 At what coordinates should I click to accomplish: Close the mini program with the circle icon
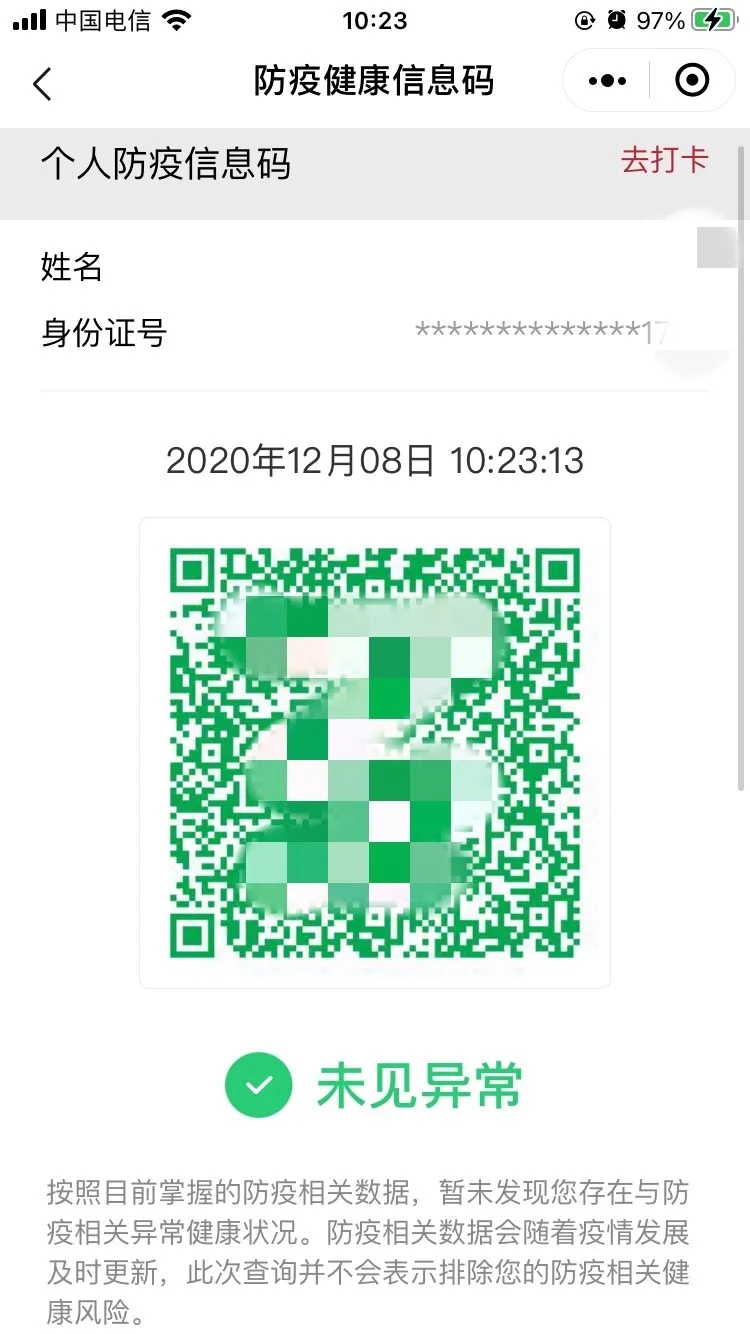click(692, 80)
